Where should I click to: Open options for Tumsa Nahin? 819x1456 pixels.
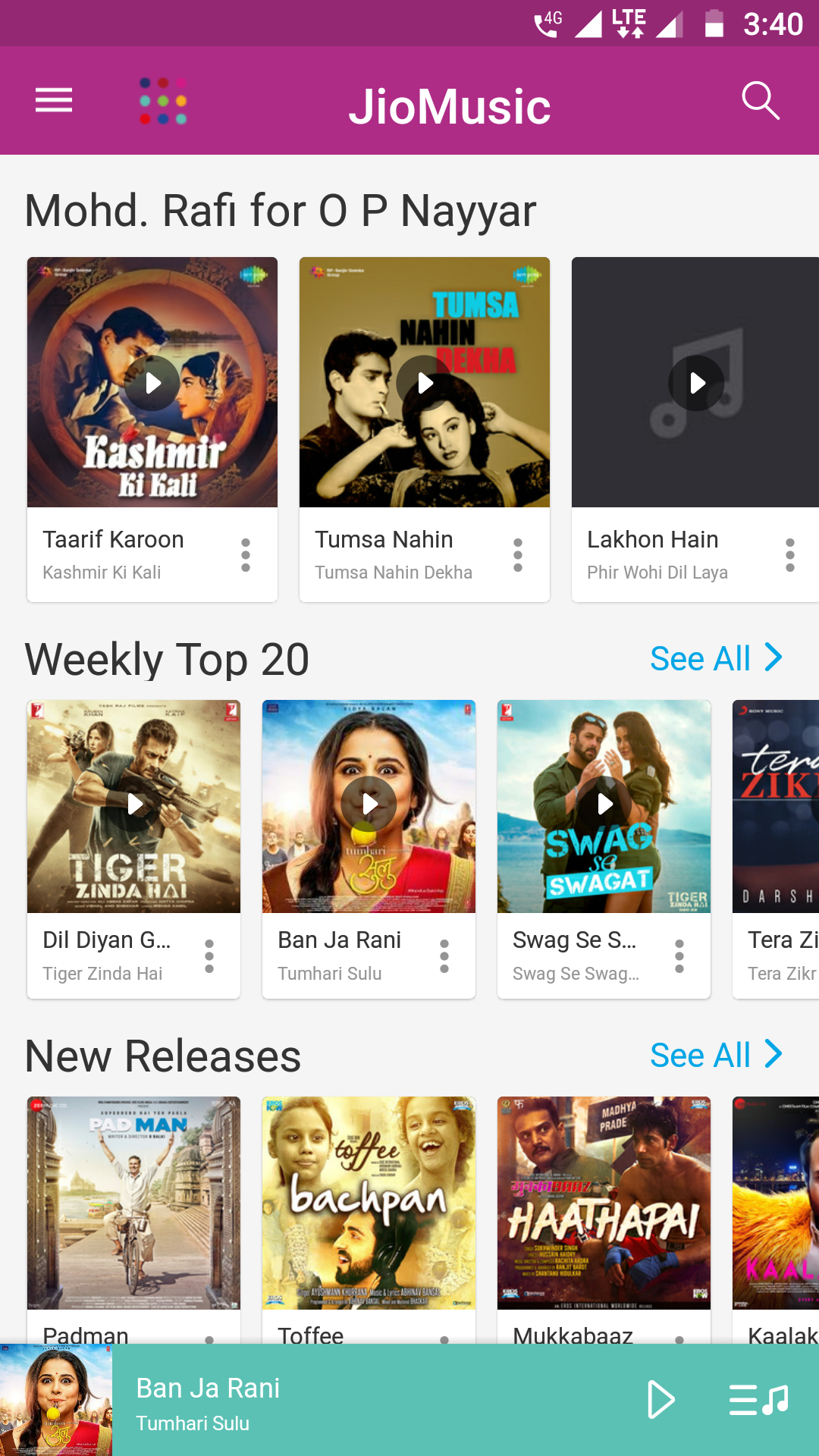tap(518, 555)
